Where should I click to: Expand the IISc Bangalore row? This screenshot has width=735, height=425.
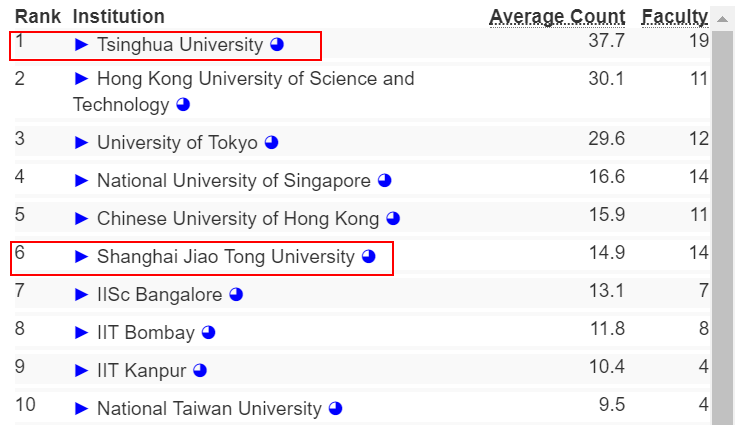point(82,295)
